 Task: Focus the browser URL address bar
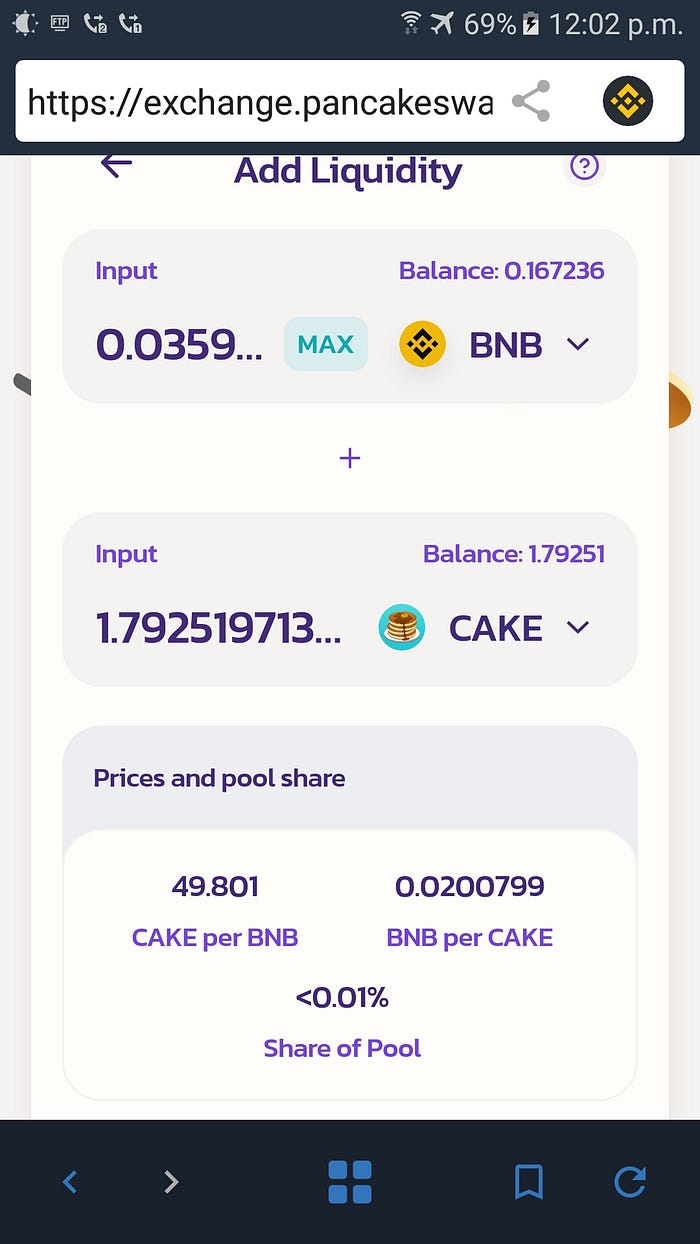click(x=260, y=102)
